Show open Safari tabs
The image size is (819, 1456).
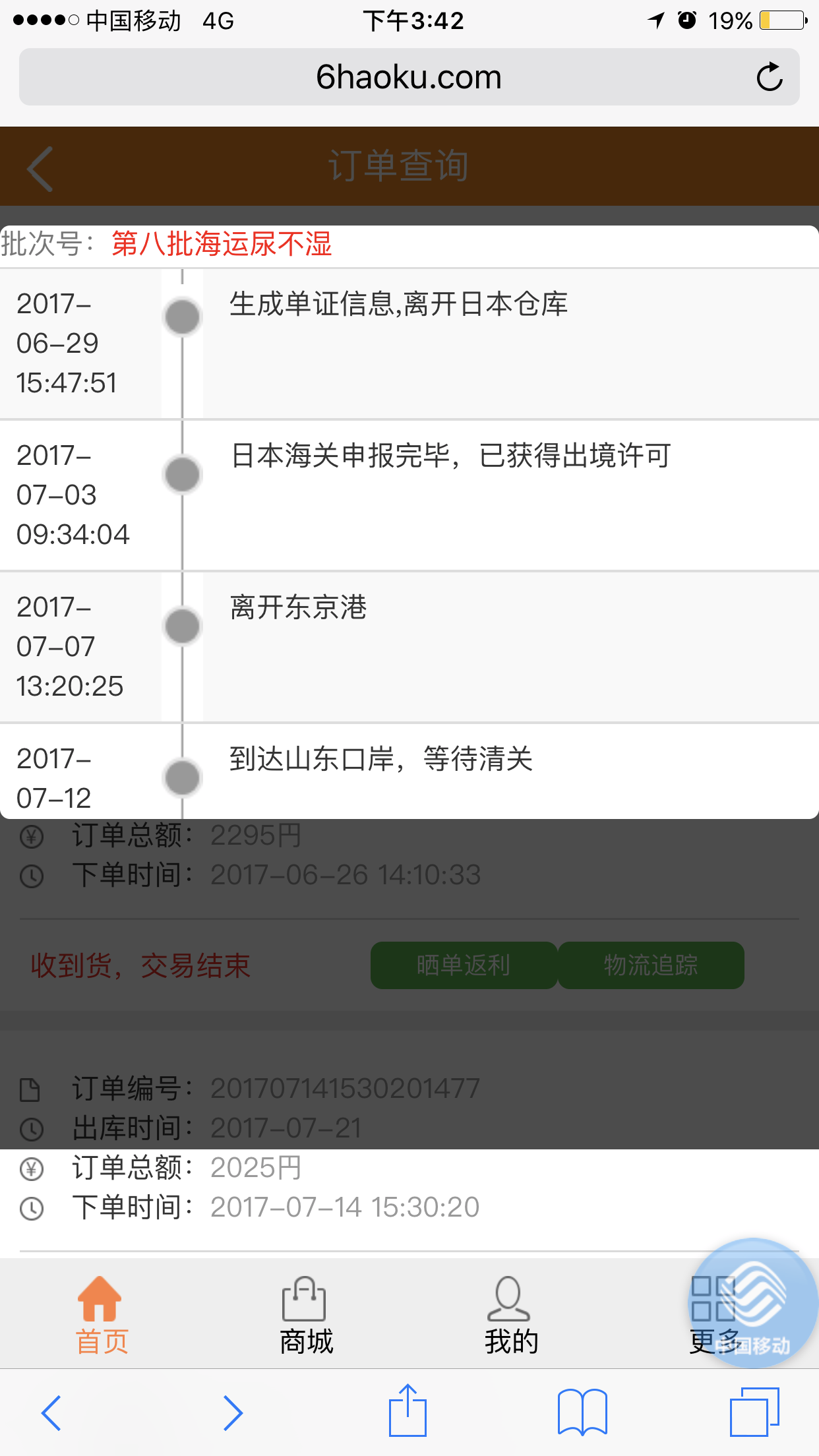(x=754, y=1412)
